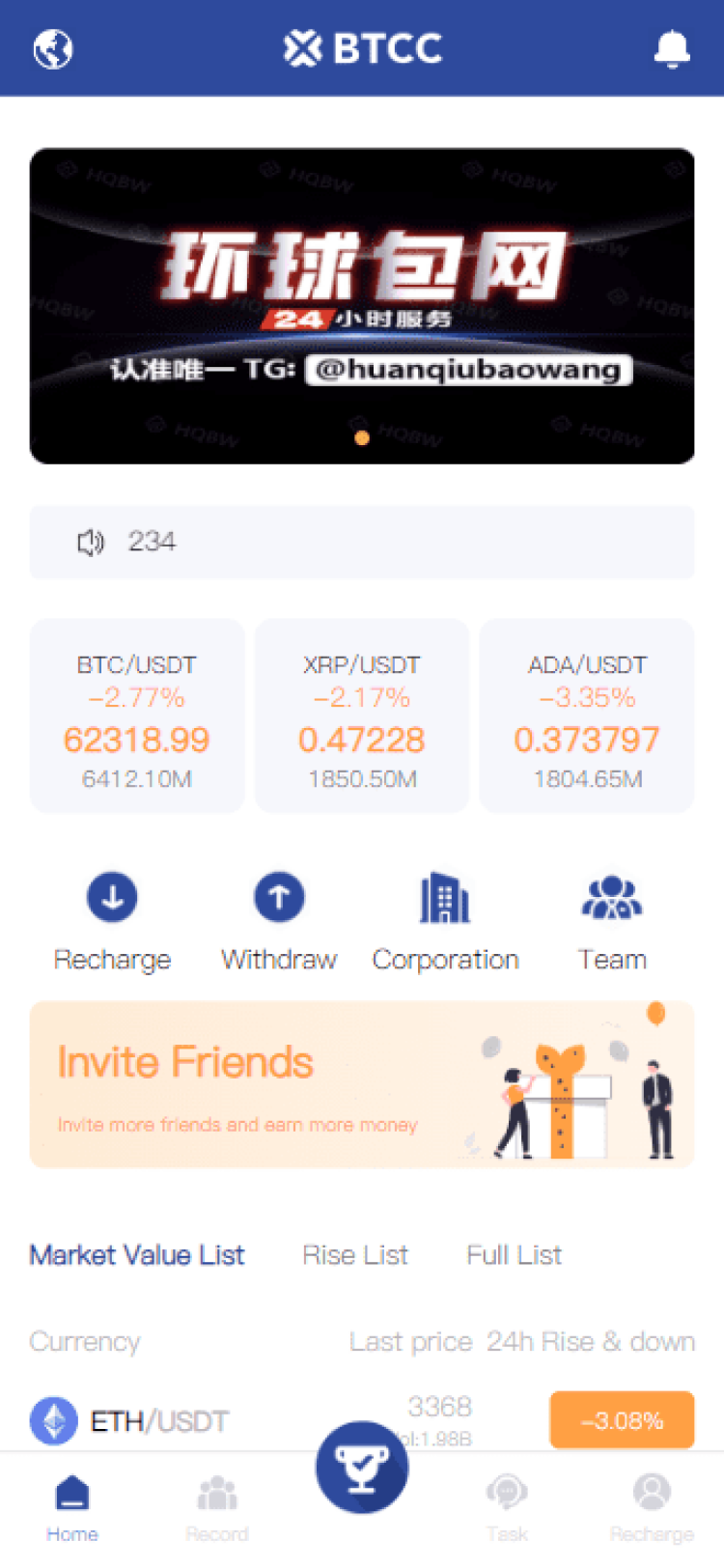Open the Invite Friends banner
This screenshot has width=724, height=1568.
pyautogui.click(x=362, y=1085)
